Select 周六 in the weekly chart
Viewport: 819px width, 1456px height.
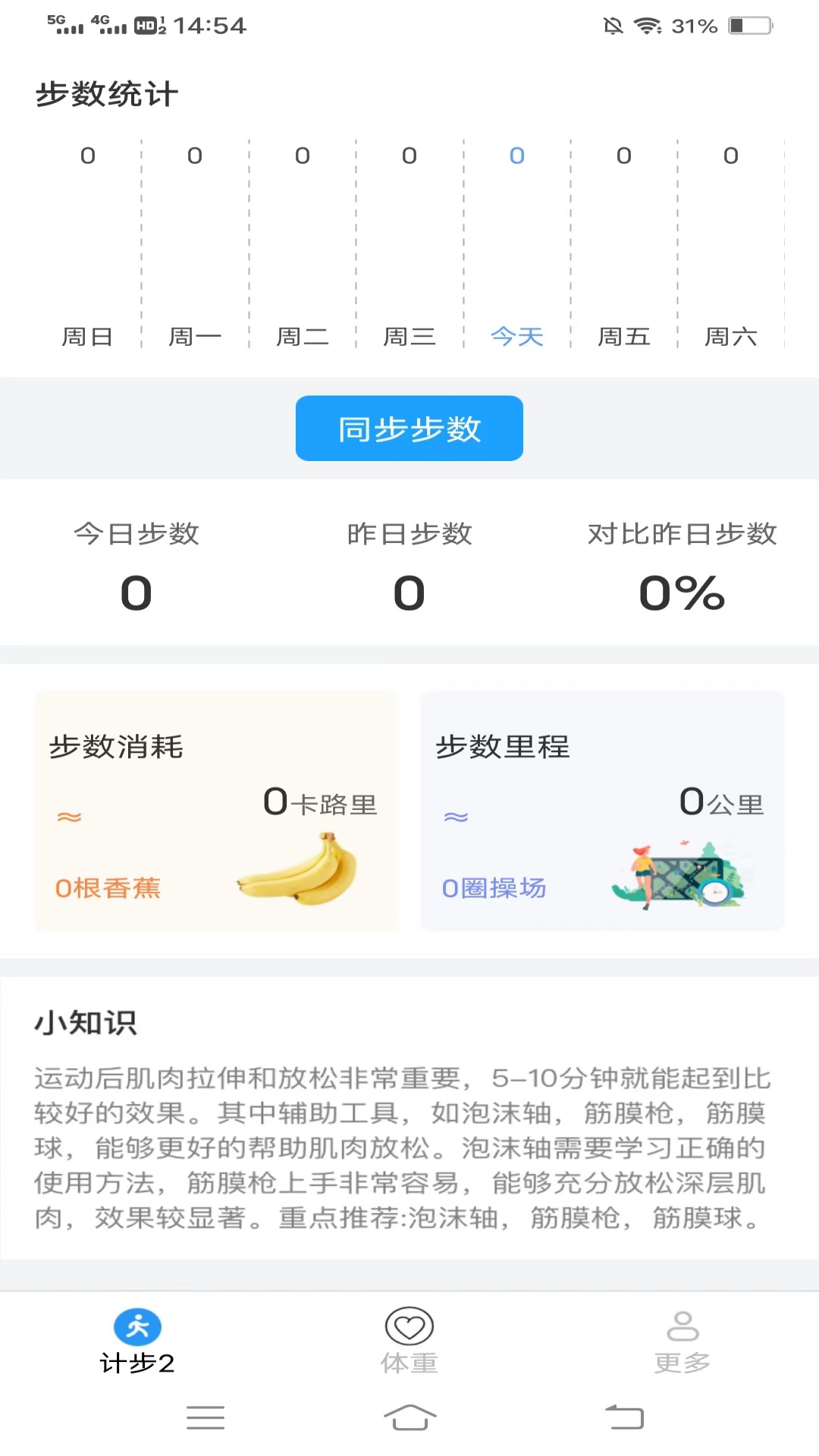(730, 336)
